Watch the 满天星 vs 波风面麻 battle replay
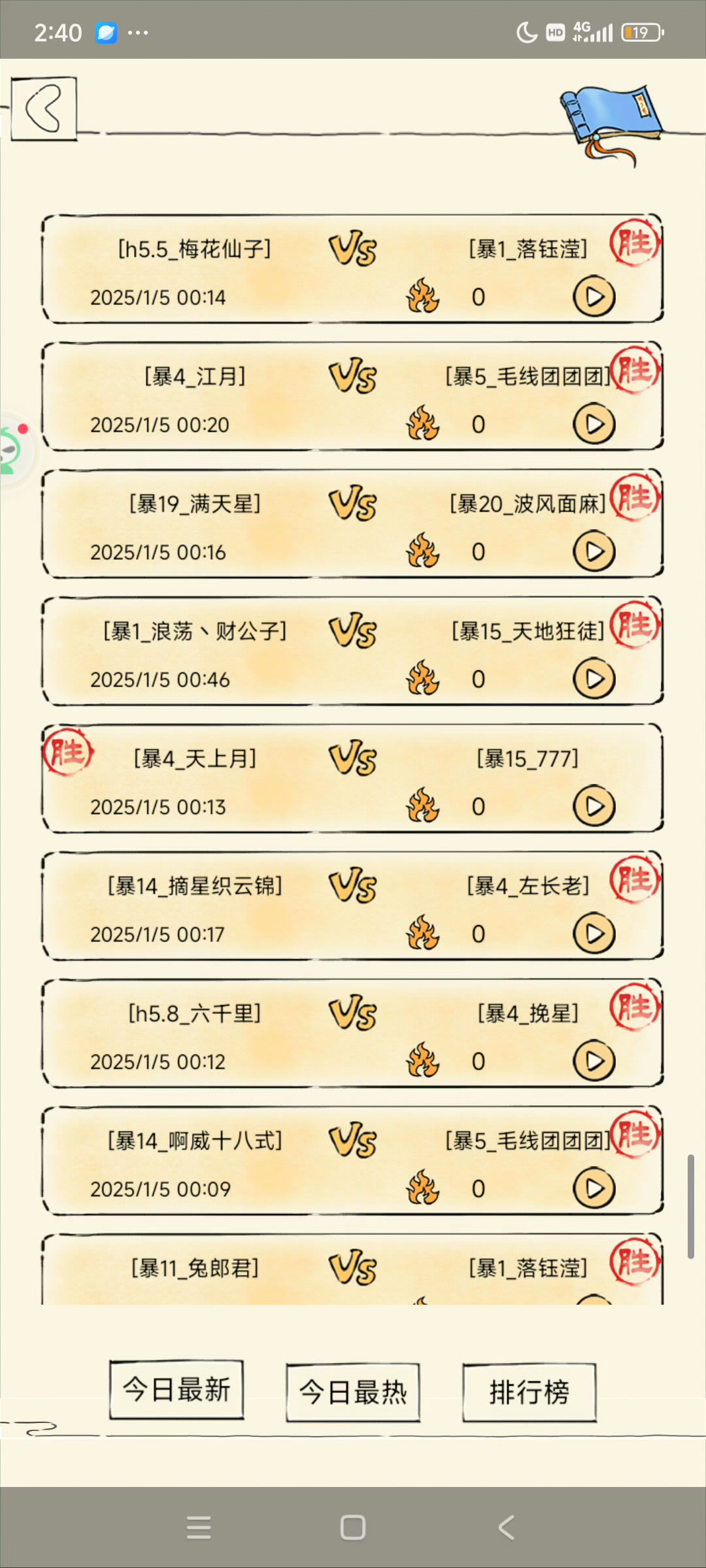 (x=594, y=551)
